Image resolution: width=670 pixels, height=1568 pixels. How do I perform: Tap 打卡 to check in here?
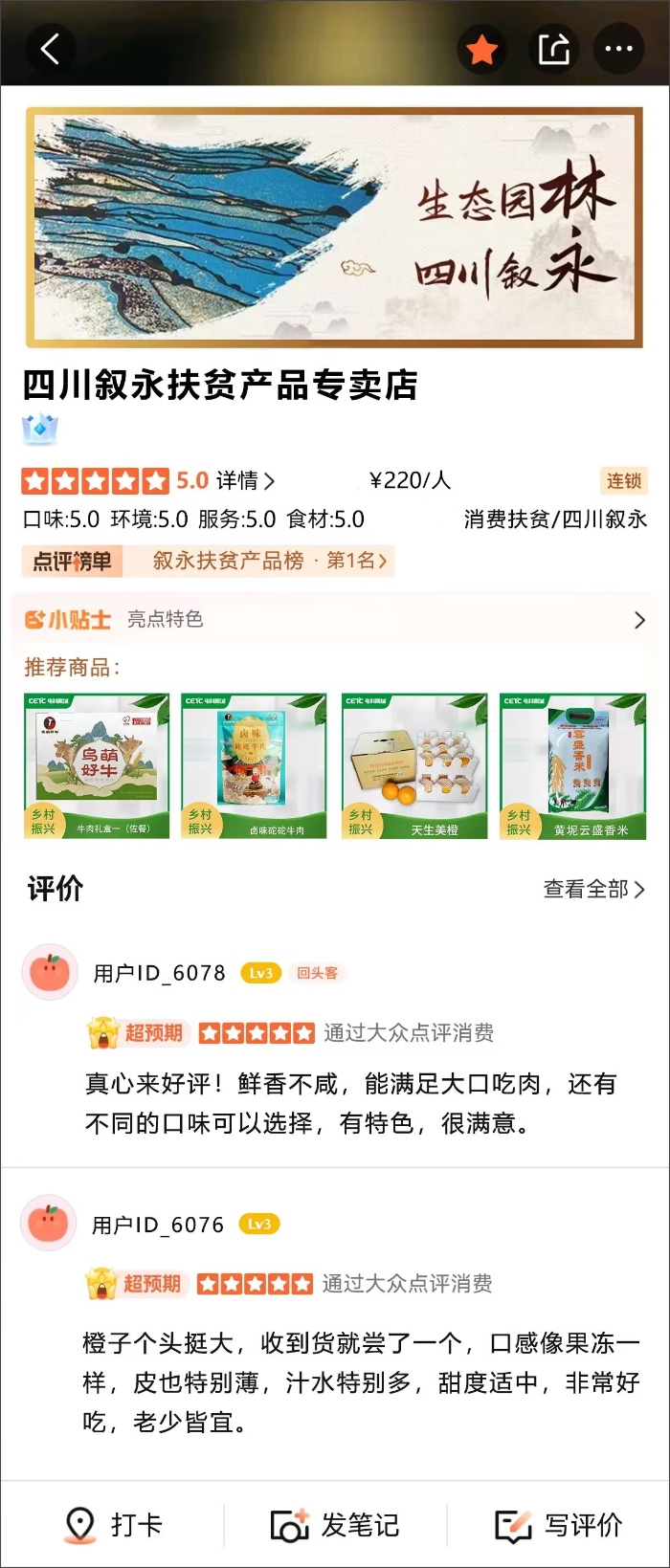click(x=113, y=1525)
